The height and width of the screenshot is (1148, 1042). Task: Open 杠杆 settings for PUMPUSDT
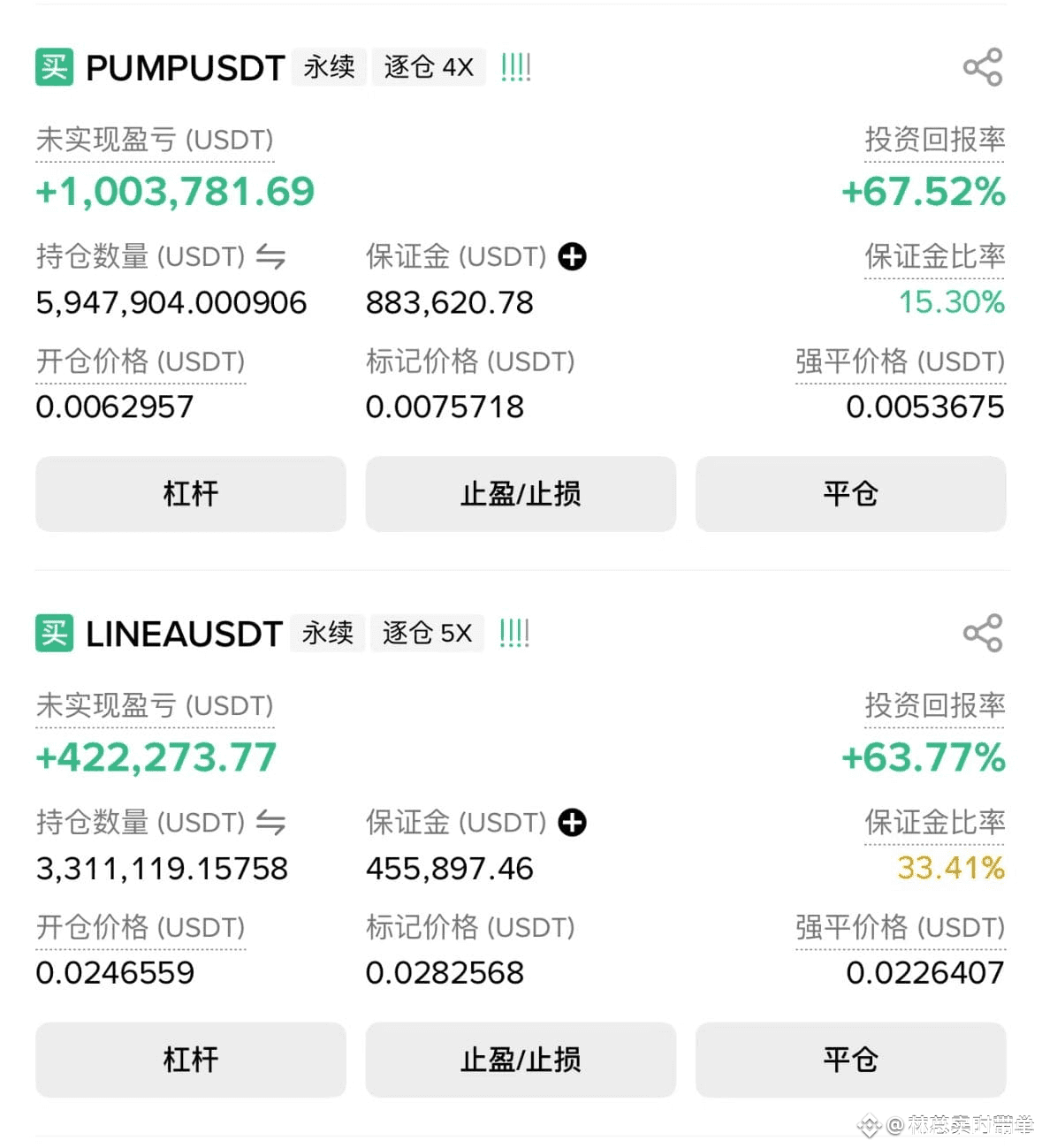[190, 494]
